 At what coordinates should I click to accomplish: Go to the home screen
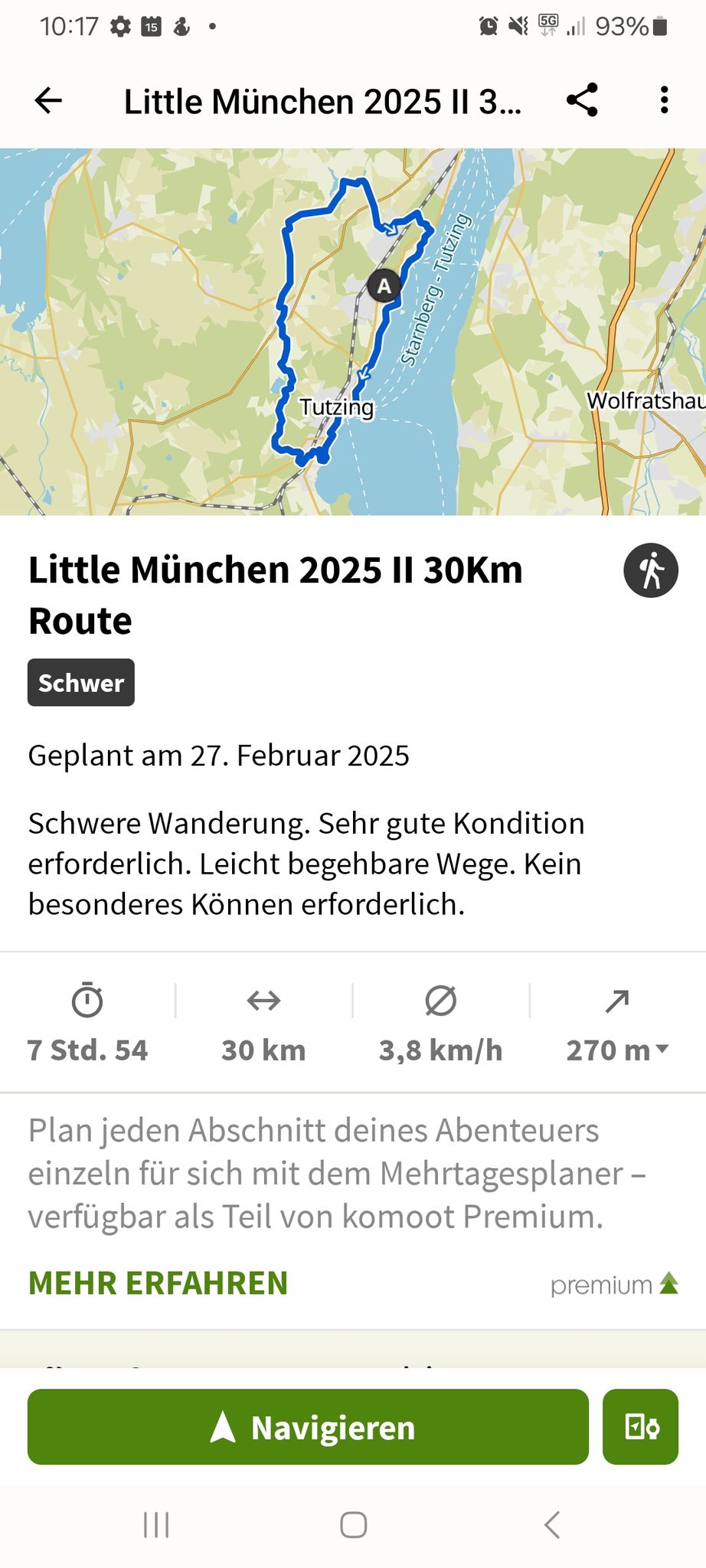pyautogui.click(x=353, y=1525)
